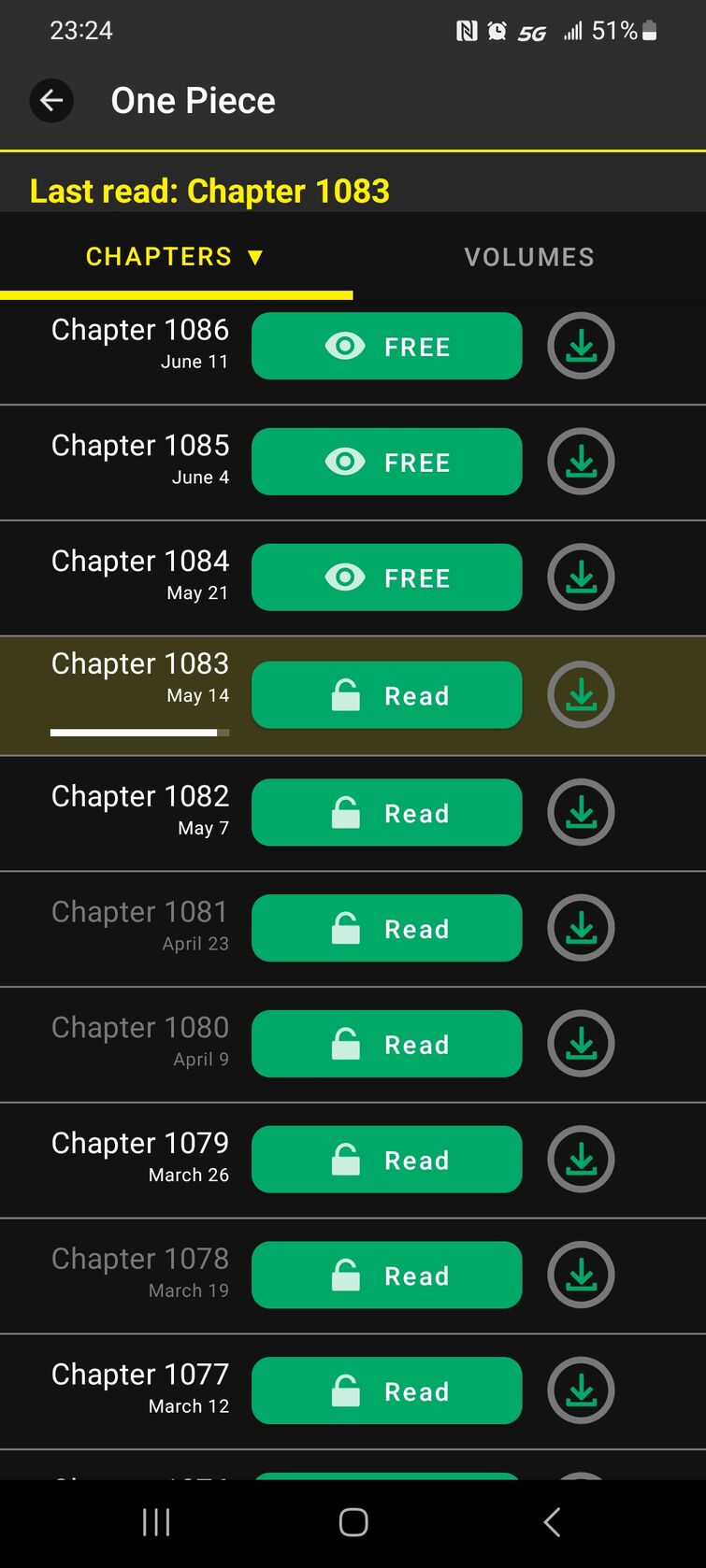Screen dimensions: 706x1568
Task: Open the Chapters sort dropdown tab
Action: [x=176, y=257]
